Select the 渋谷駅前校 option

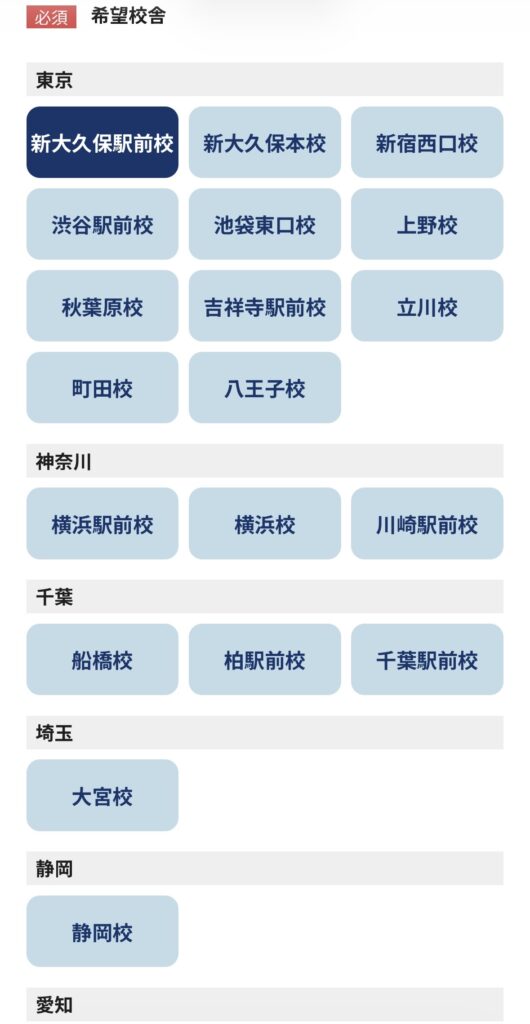102,224
